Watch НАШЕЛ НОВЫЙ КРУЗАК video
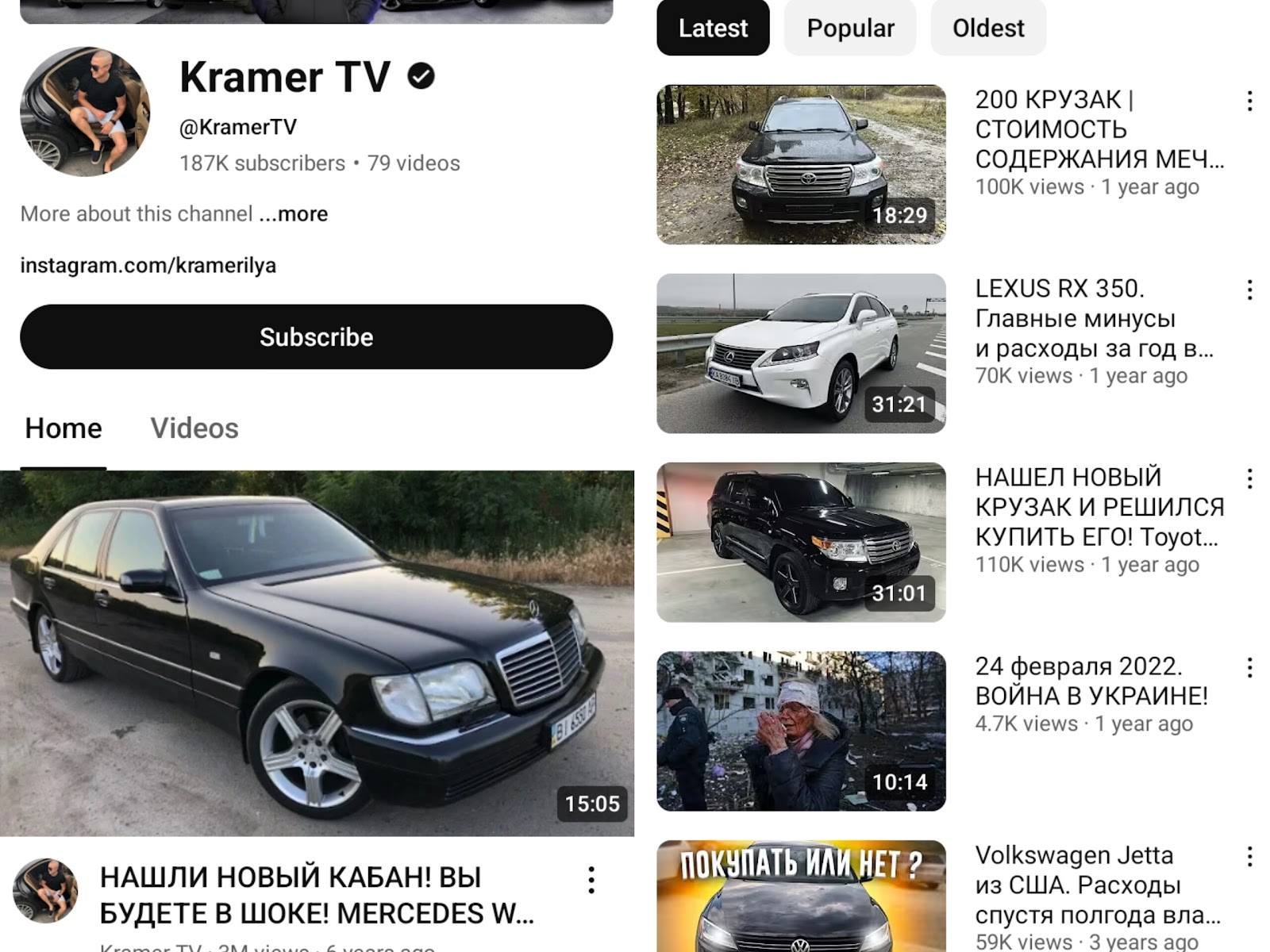 click(801, 542)
